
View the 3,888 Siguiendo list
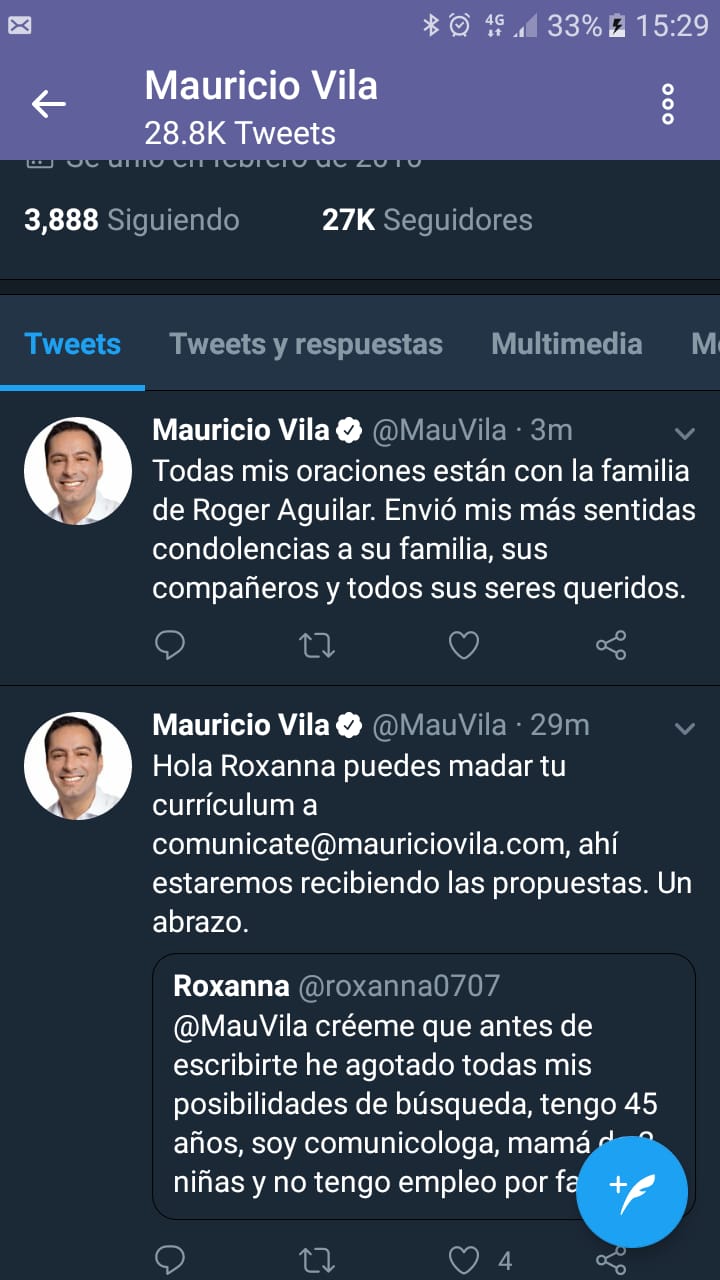(131, 220)
